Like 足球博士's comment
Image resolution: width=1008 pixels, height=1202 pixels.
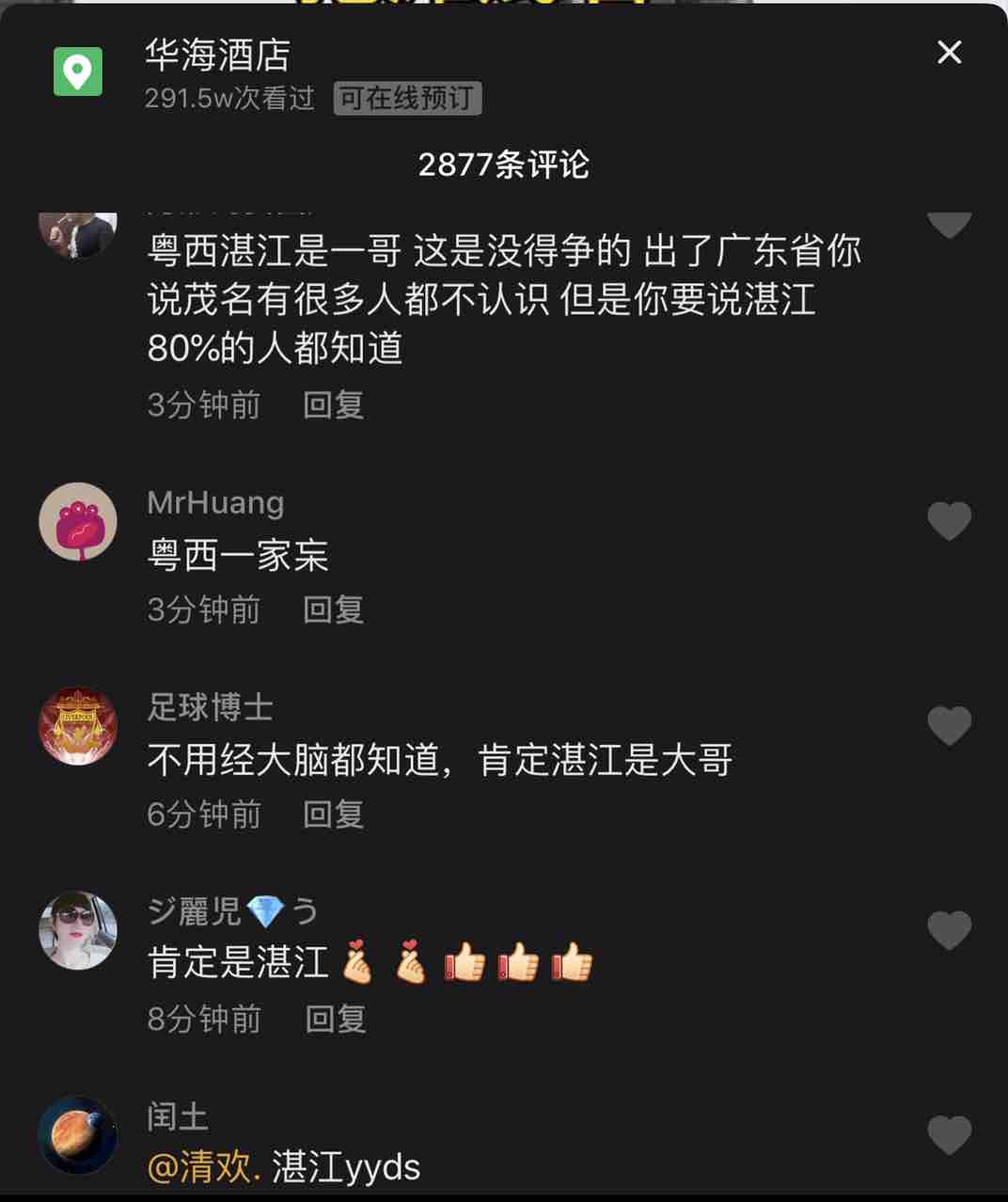(949, 726)
